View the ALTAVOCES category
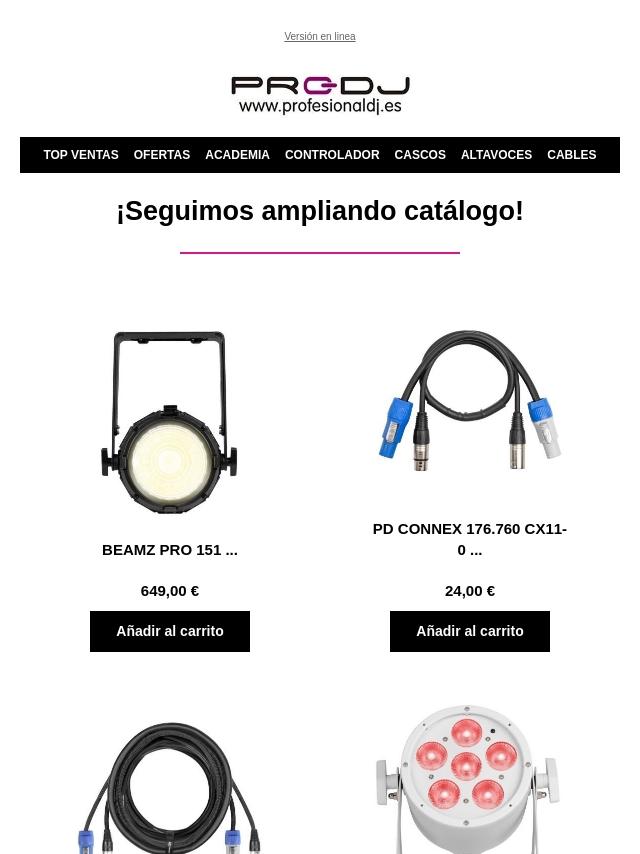Viewport: 640px width, 854px height. (x=496, y=155)
